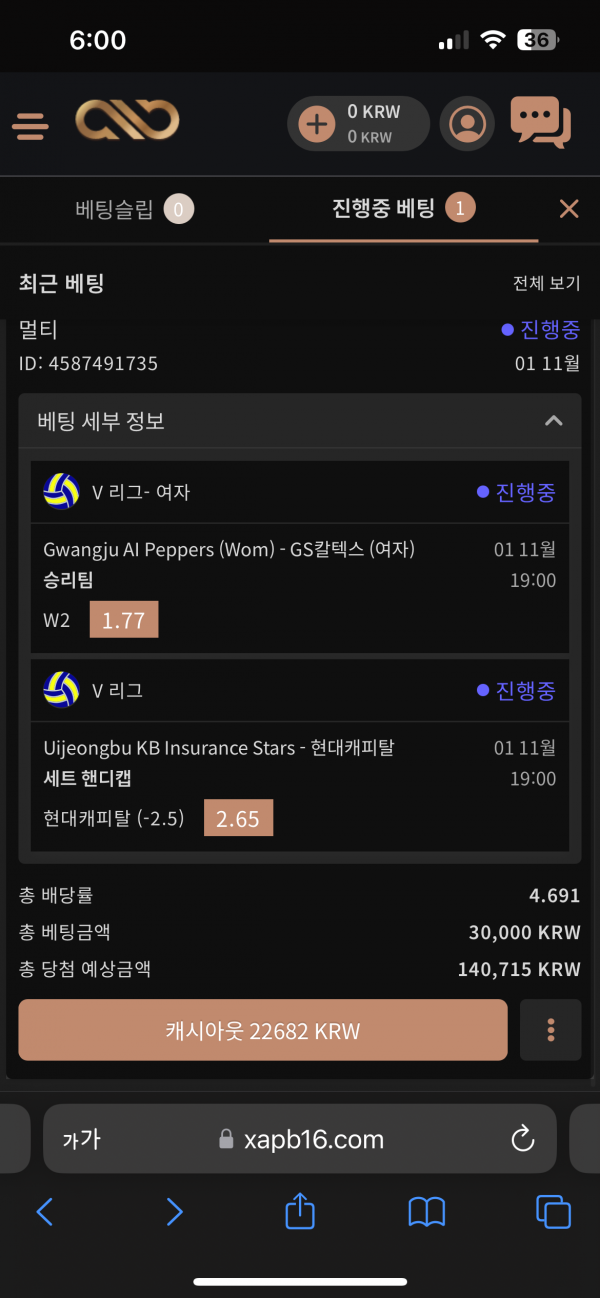Select the 진행중 베팅 tab
This screenshot has height=1298, width=600.
403,209
